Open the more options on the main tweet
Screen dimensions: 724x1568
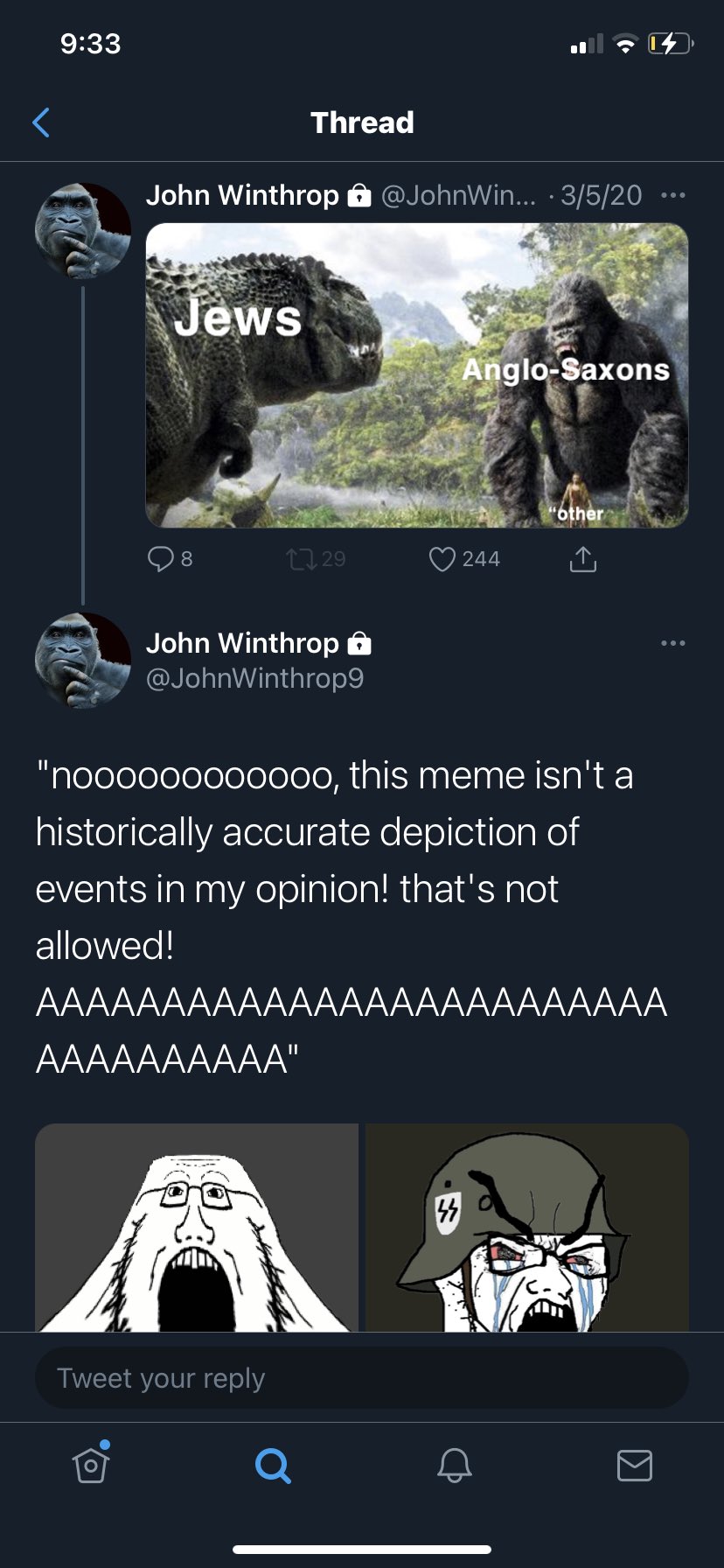pyautogui.click(x=672, y=643)
